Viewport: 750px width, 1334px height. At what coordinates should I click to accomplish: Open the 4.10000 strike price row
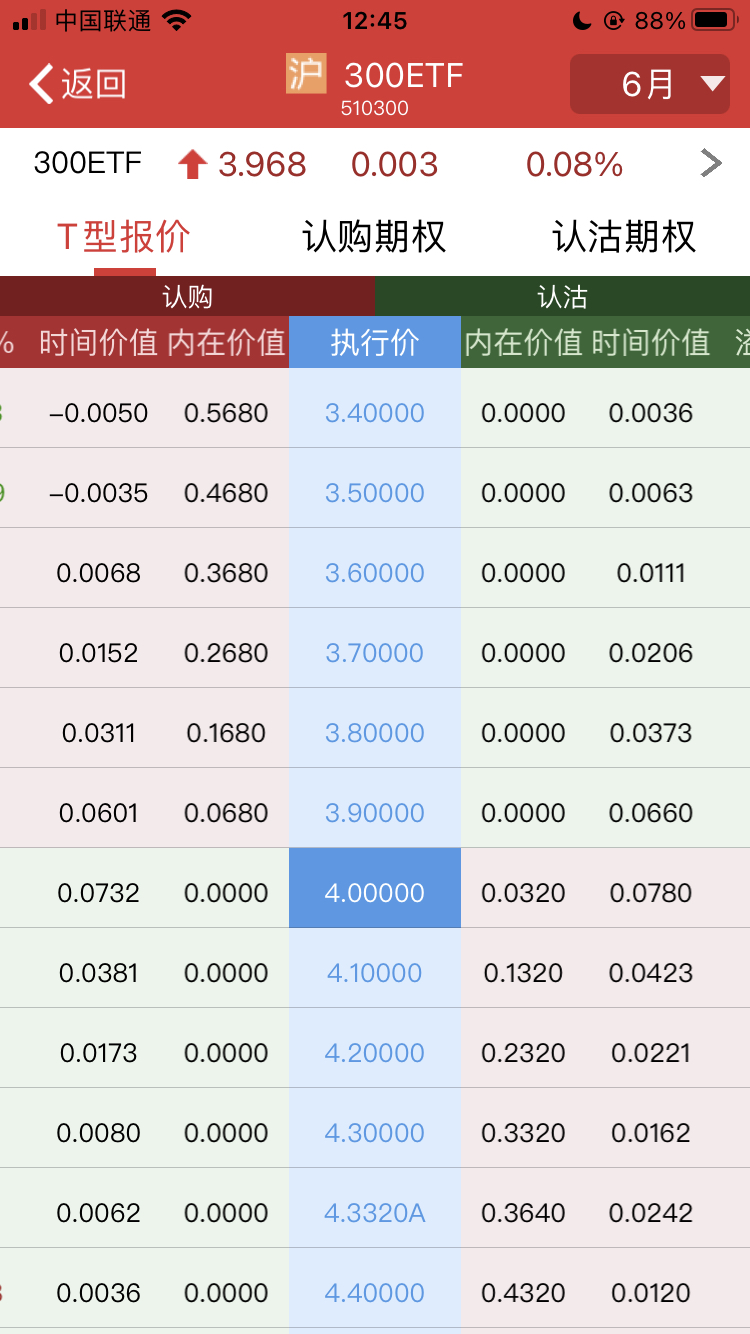pyautogui.click(x=375, y=973)
